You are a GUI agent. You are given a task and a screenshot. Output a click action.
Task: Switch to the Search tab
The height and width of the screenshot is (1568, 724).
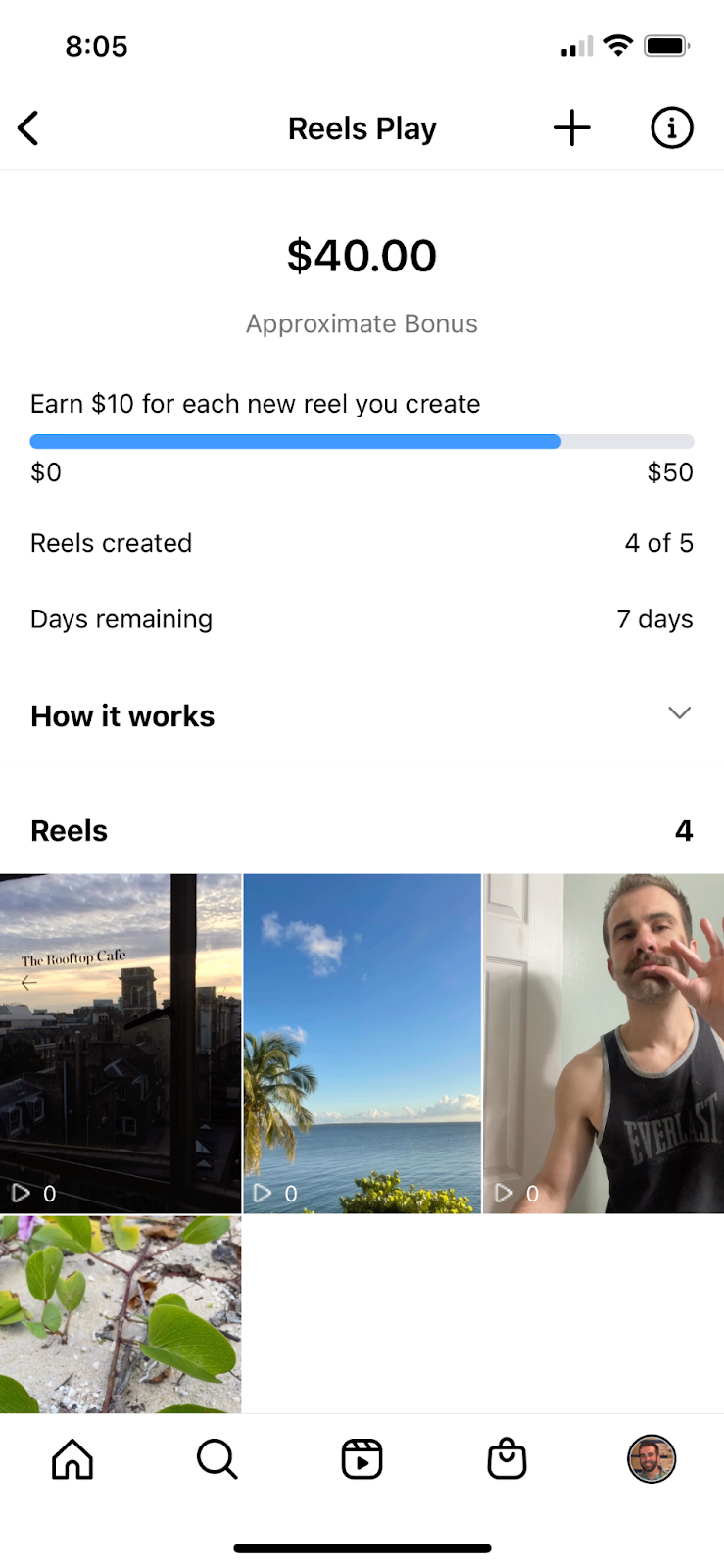tap(217, 1459)
